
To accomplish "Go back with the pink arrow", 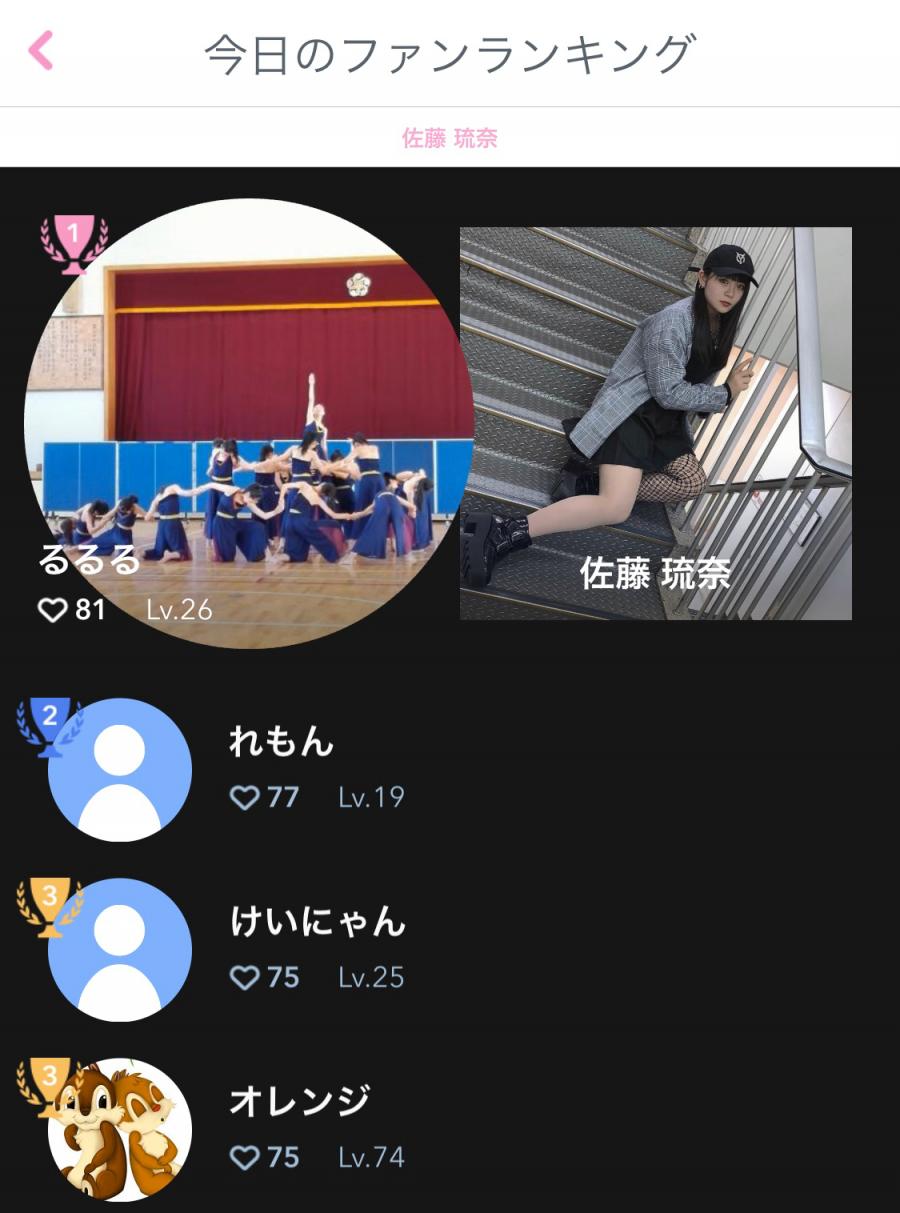I will coord(41,50).
